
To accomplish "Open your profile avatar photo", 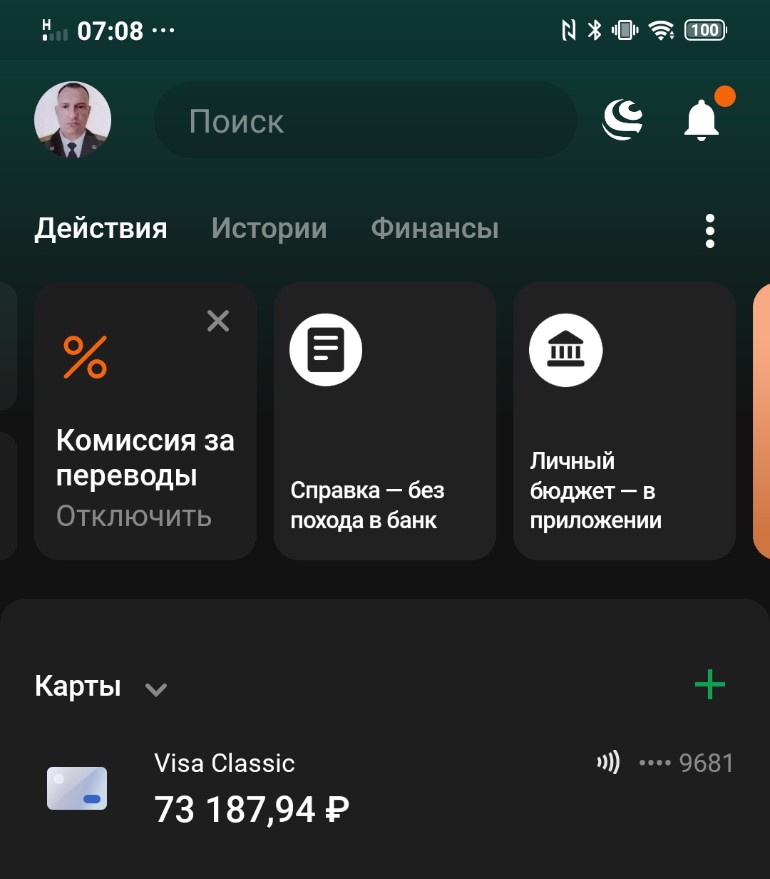I will (73, 118).
